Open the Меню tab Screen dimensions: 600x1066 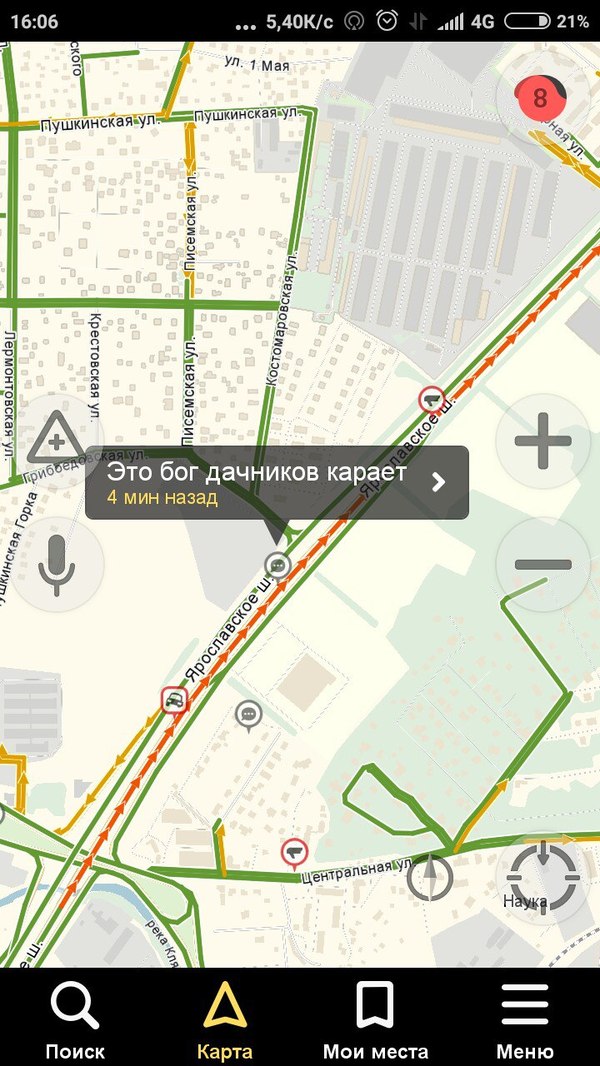click(x=525, y=1020)
